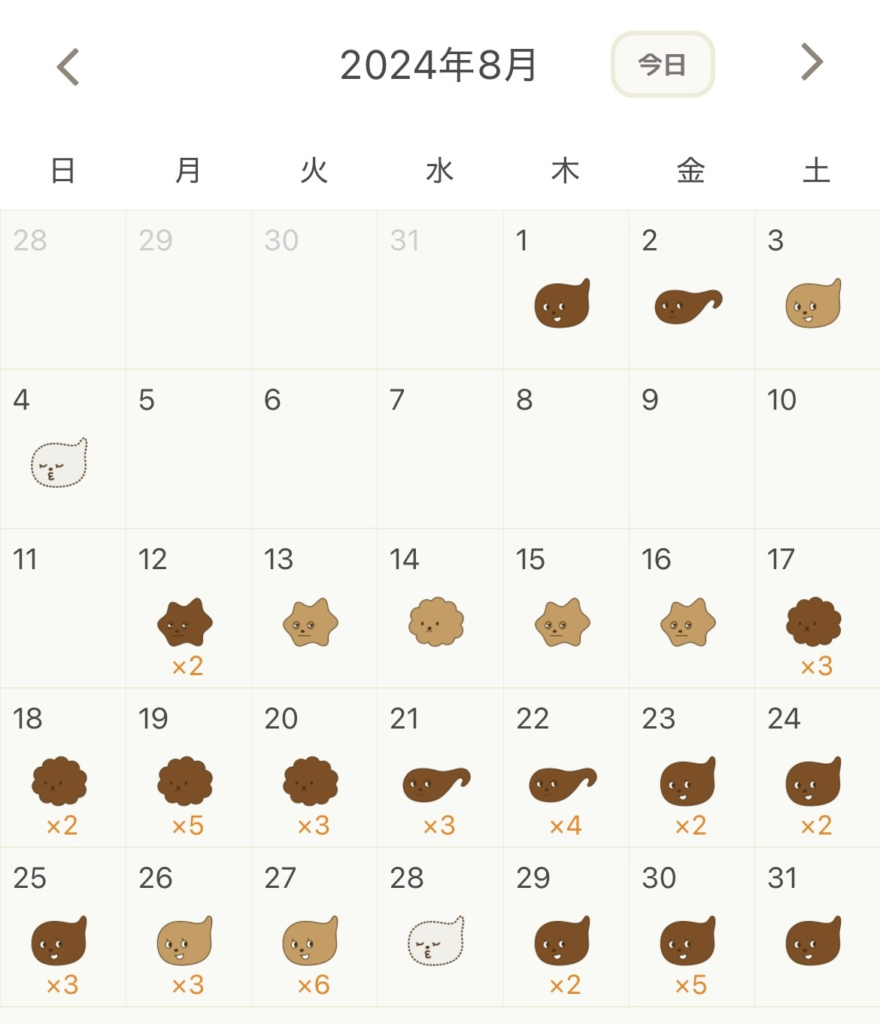Go to the previous month
The image size is (880, 1024).
tap(67, 66)
